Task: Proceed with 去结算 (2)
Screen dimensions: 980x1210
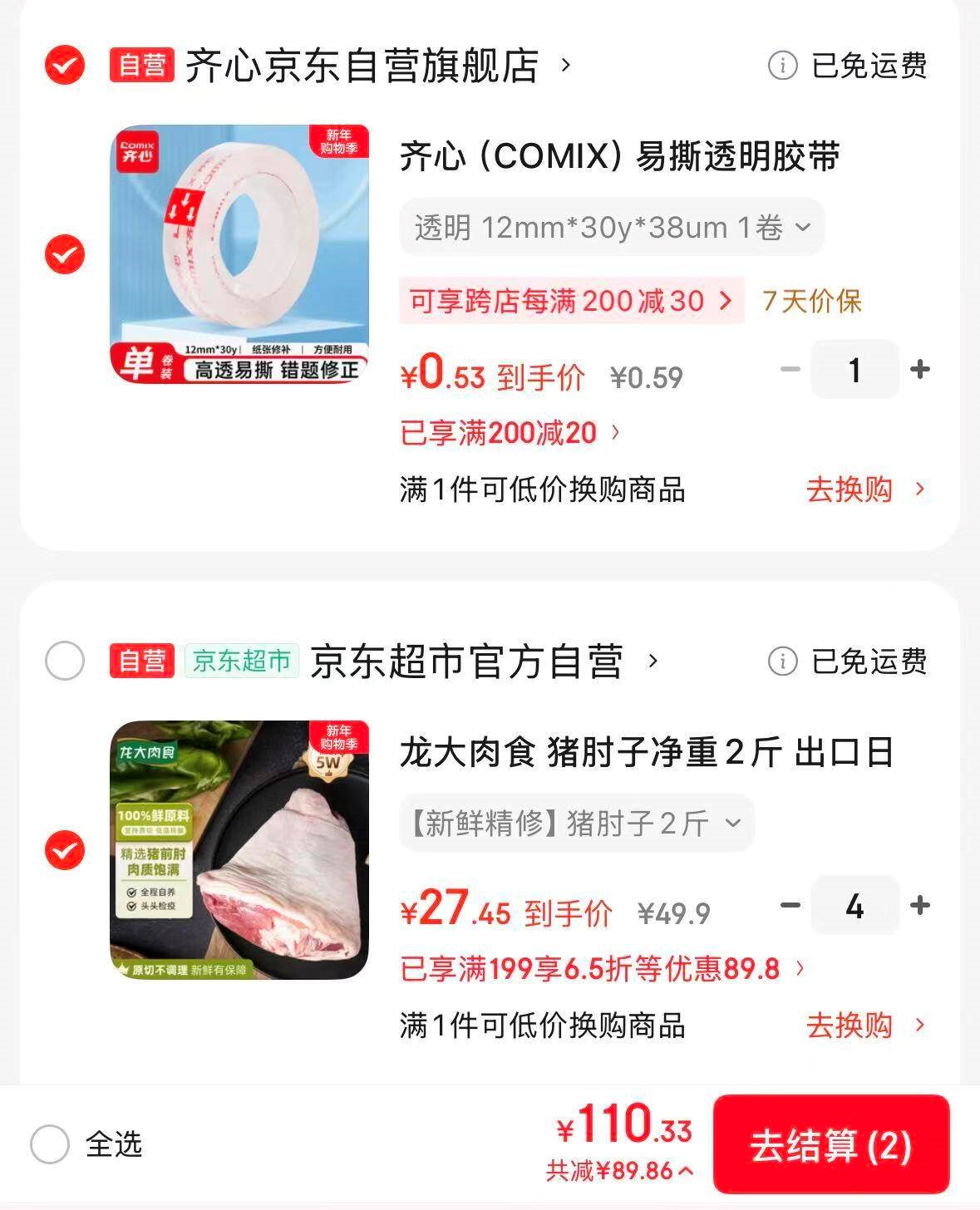Action: pyautogui.click(x=830, y=1146)
